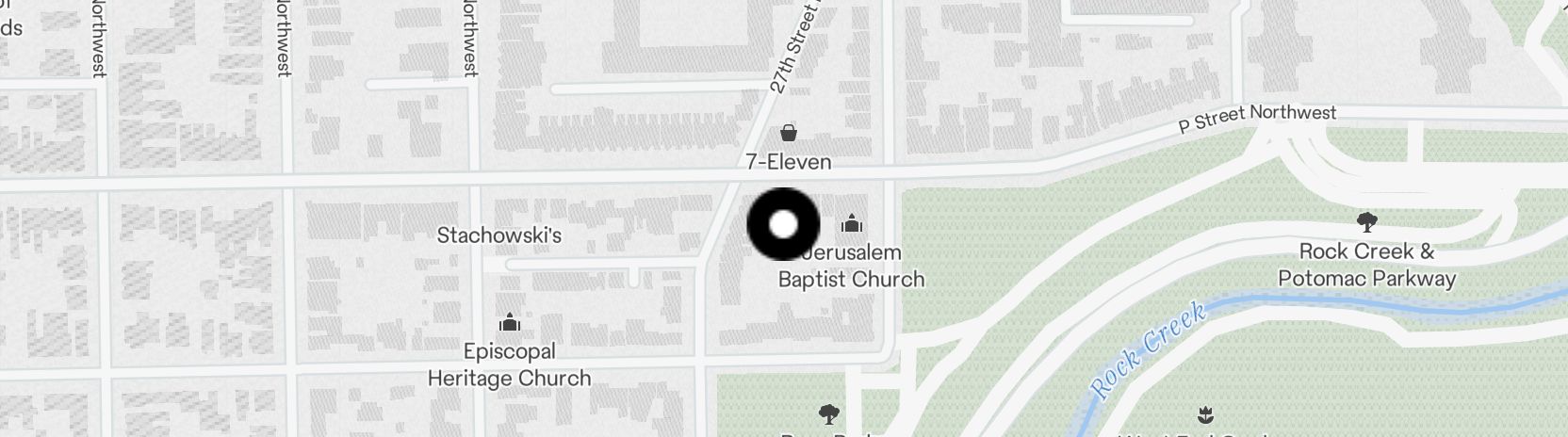Tap the black location marker pin
The image size is (1568, 437).
point(783,224)
